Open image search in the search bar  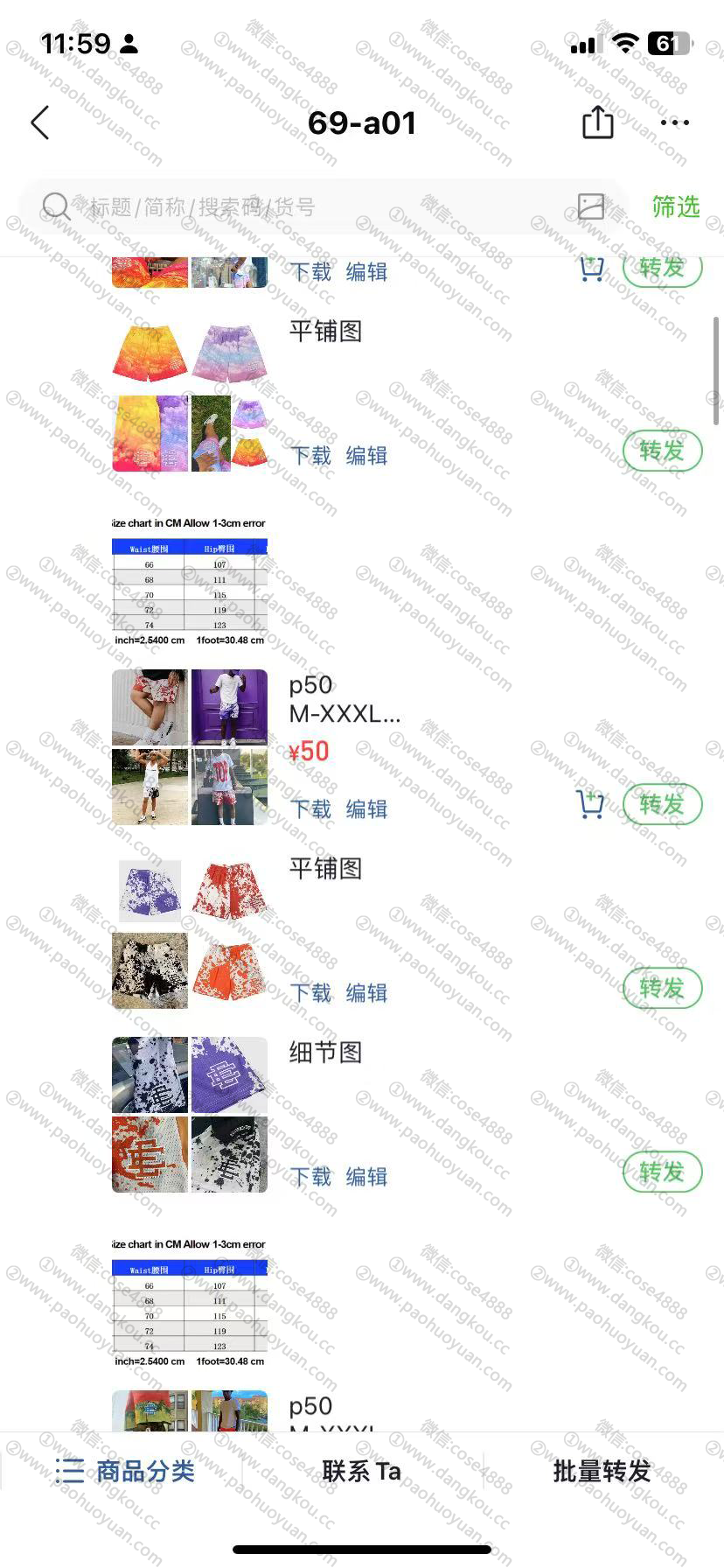(x=591, y=206)
